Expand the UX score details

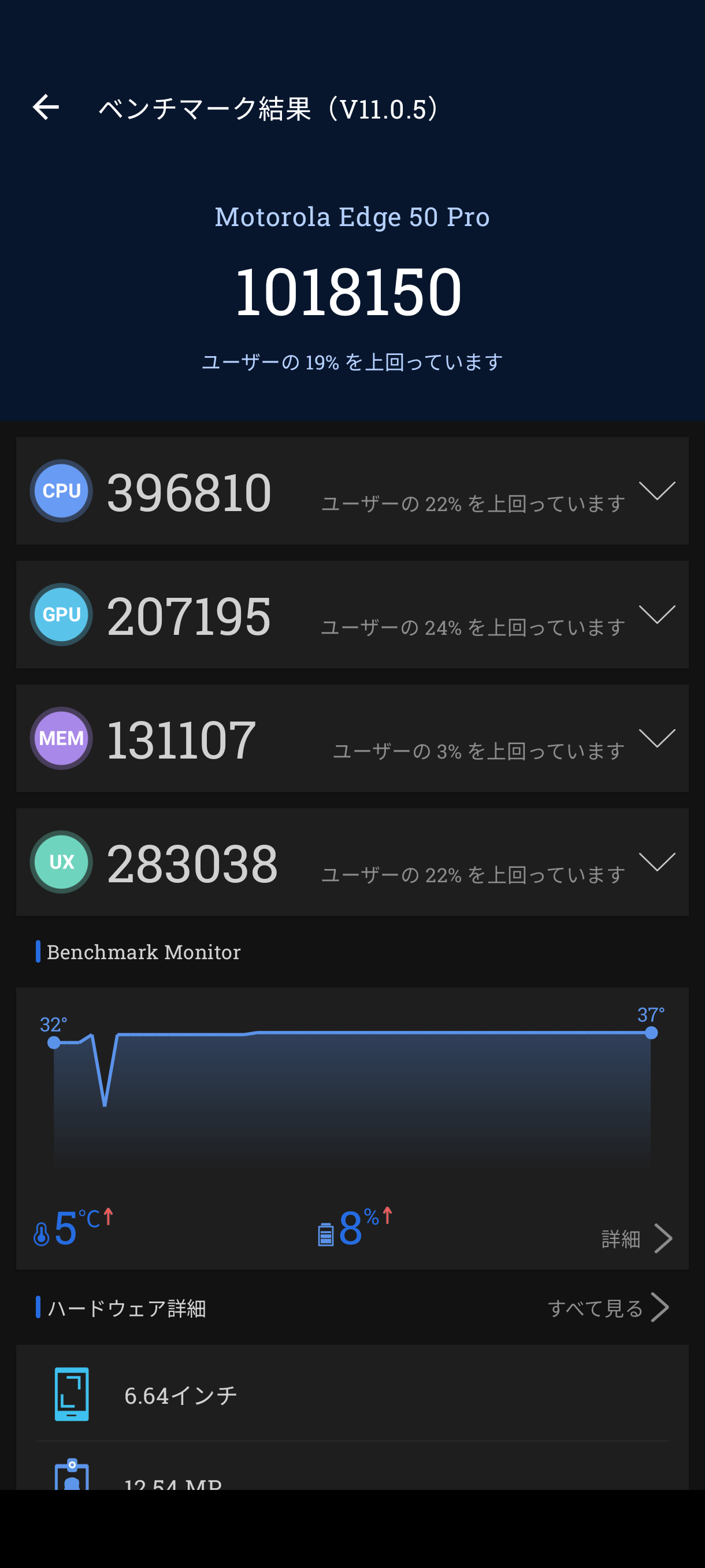click(657, 861)
